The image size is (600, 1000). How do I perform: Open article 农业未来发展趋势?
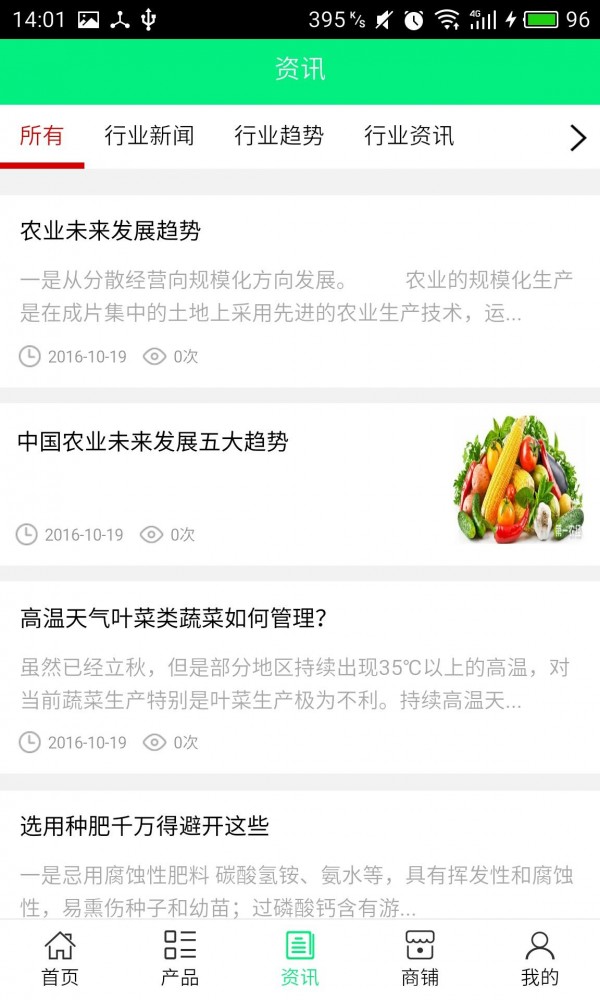110,231
